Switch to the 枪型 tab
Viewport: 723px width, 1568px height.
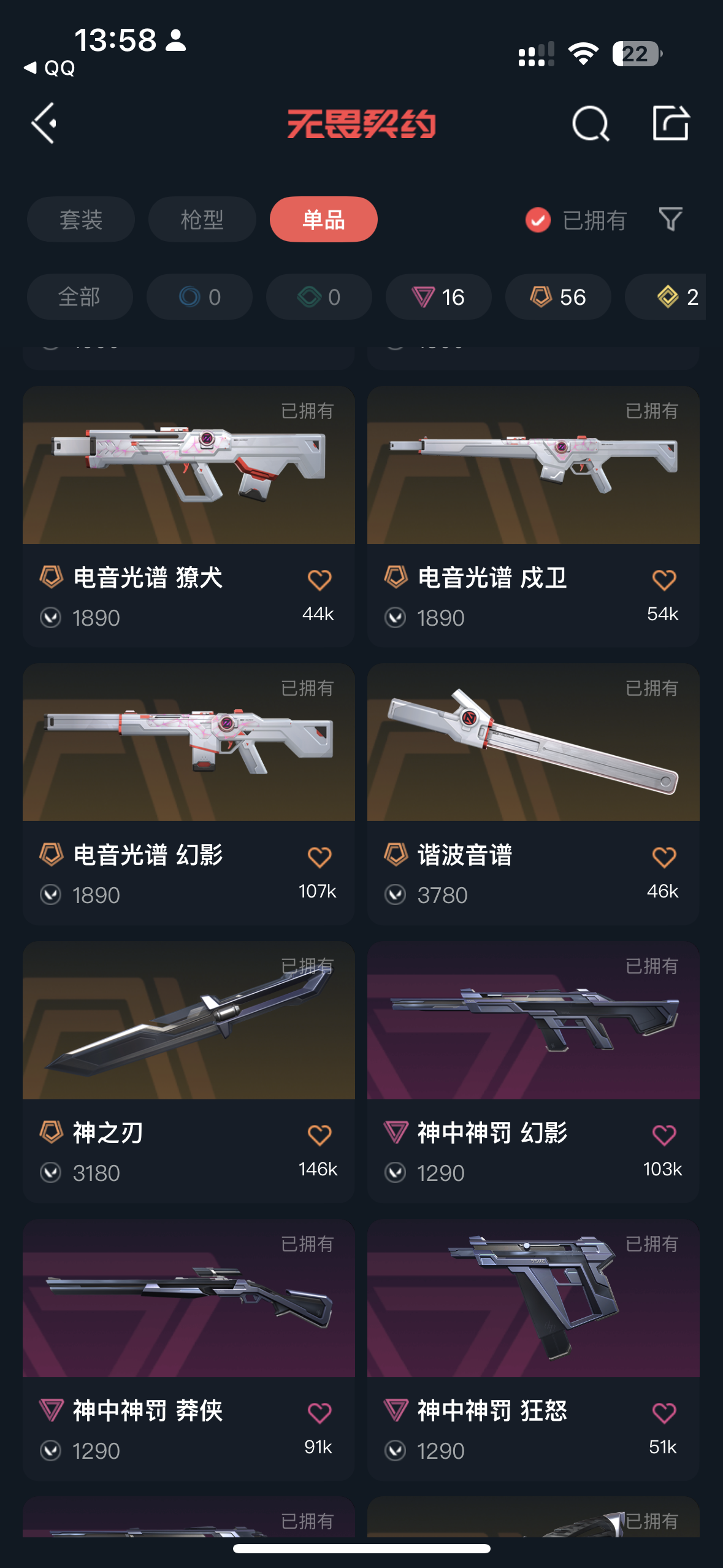coord(202,220)
